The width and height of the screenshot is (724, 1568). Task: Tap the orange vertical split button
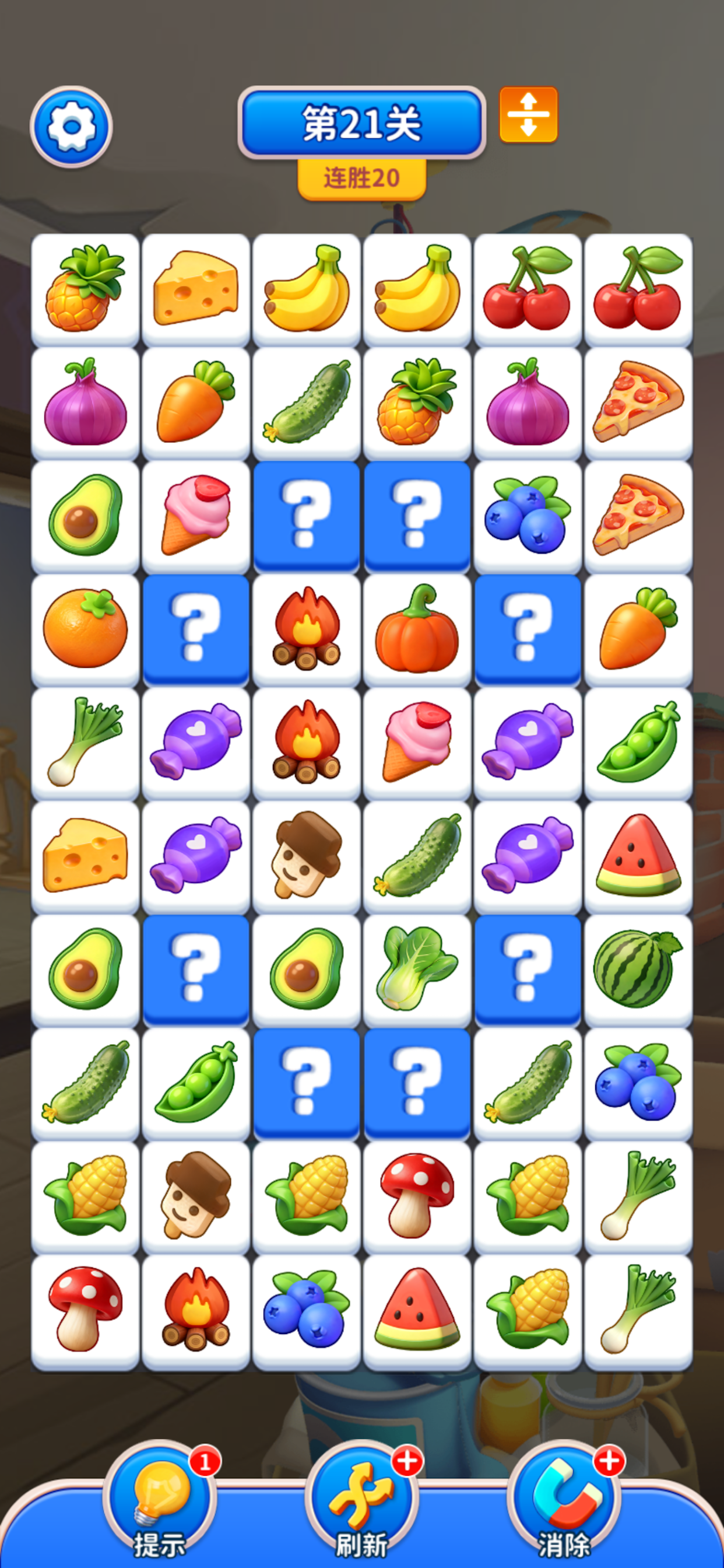tap(528, 114)
